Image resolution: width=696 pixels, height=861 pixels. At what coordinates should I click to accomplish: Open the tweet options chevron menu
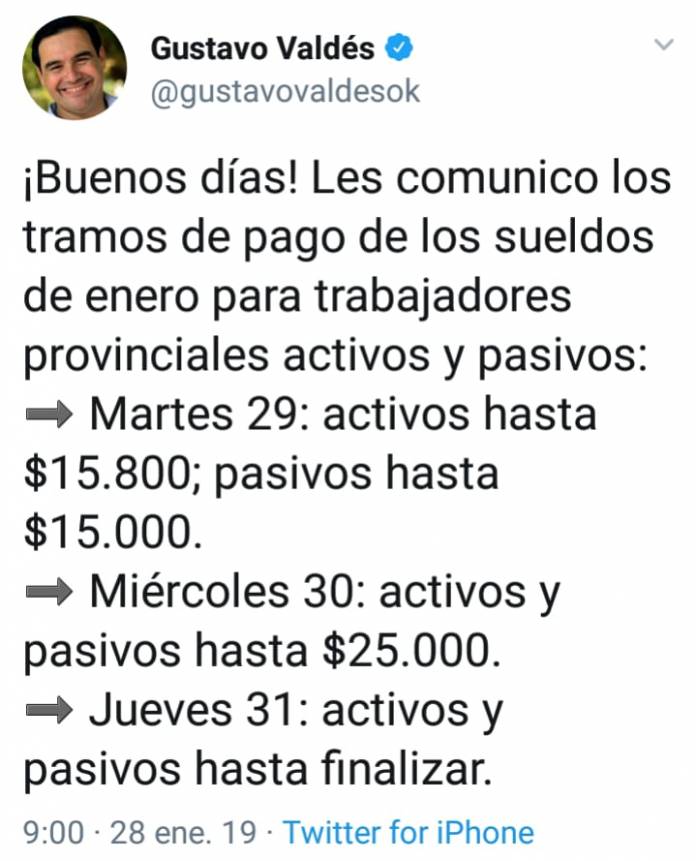point(663,46)
